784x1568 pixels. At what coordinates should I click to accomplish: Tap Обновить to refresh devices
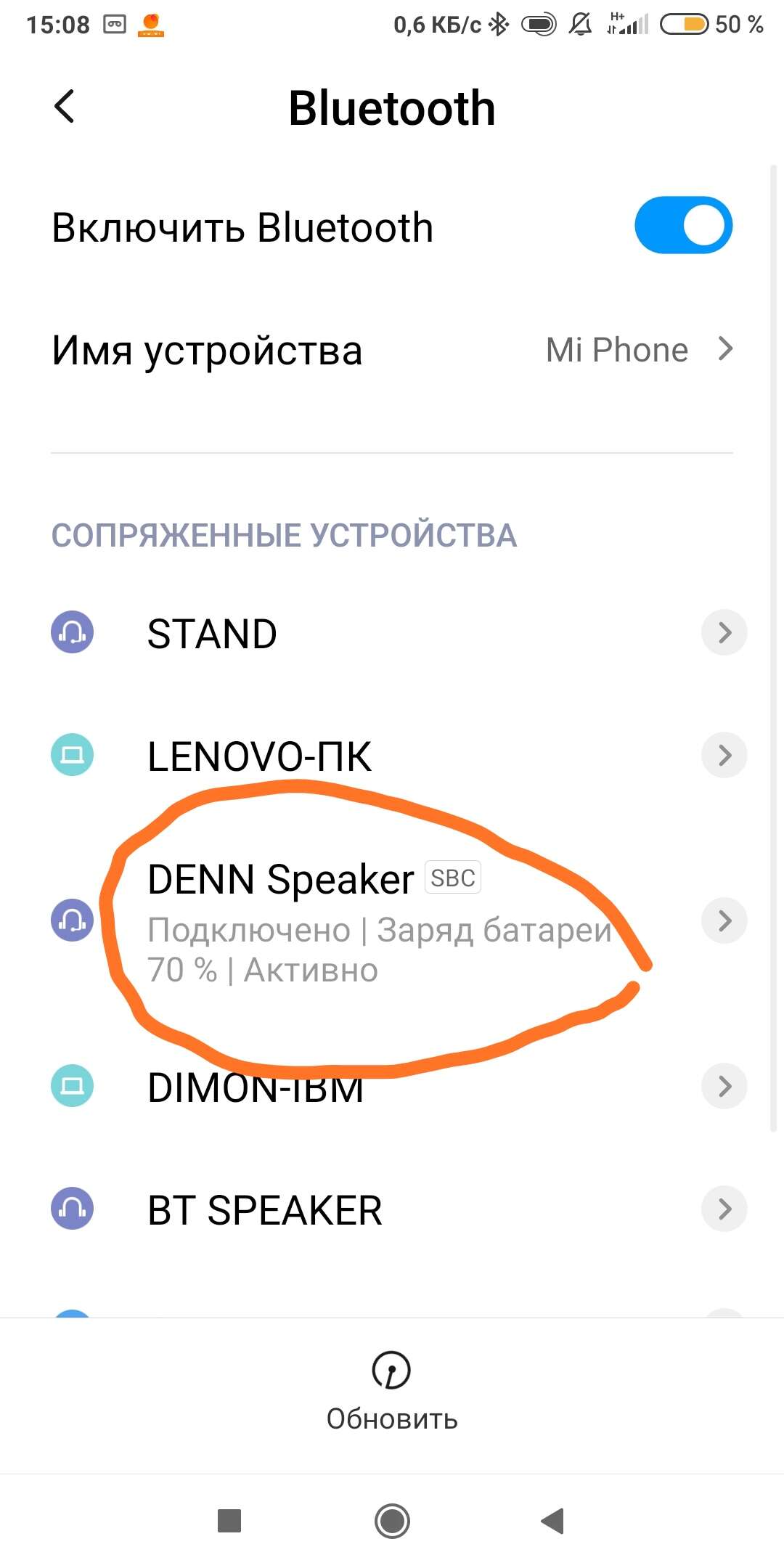point(392,1392)
